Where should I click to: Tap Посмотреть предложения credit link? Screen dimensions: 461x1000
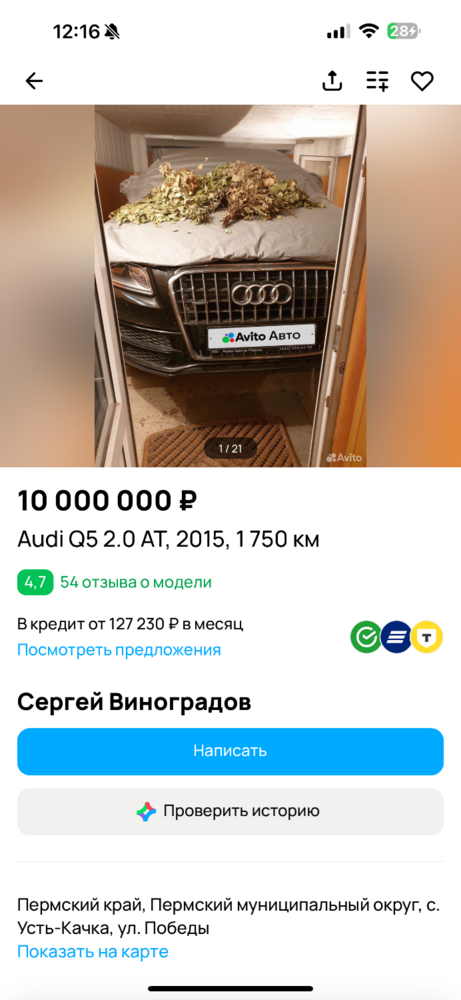pos(119,650)
